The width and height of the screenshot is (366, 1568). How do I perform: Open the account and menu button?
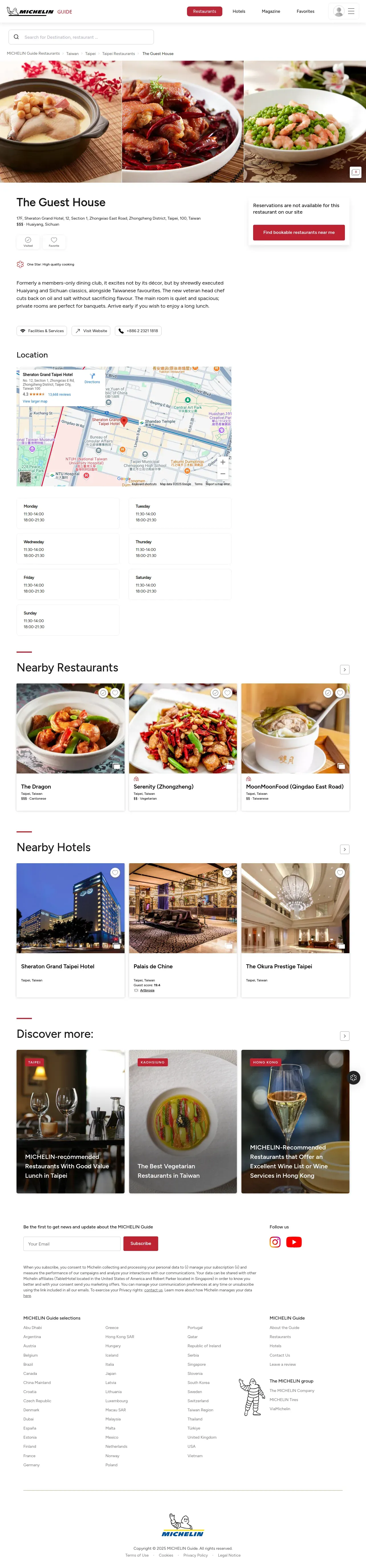[344, 11]
